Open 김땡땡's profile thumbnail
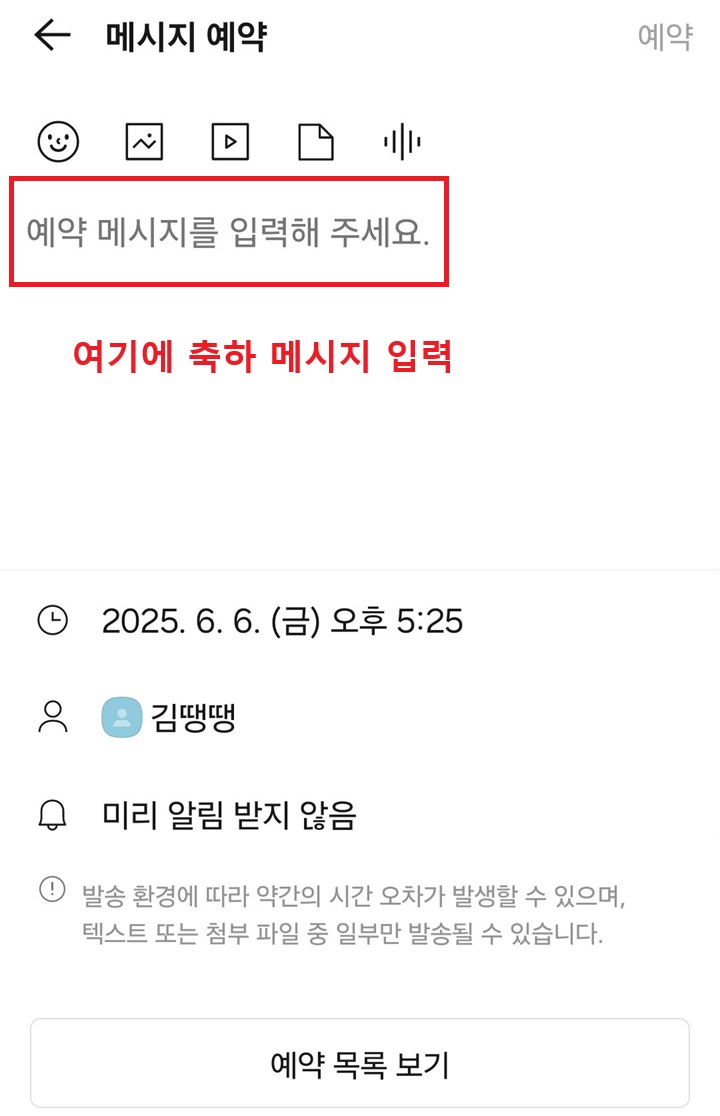Screen dimensions: 720x1116 coord(122,715)
